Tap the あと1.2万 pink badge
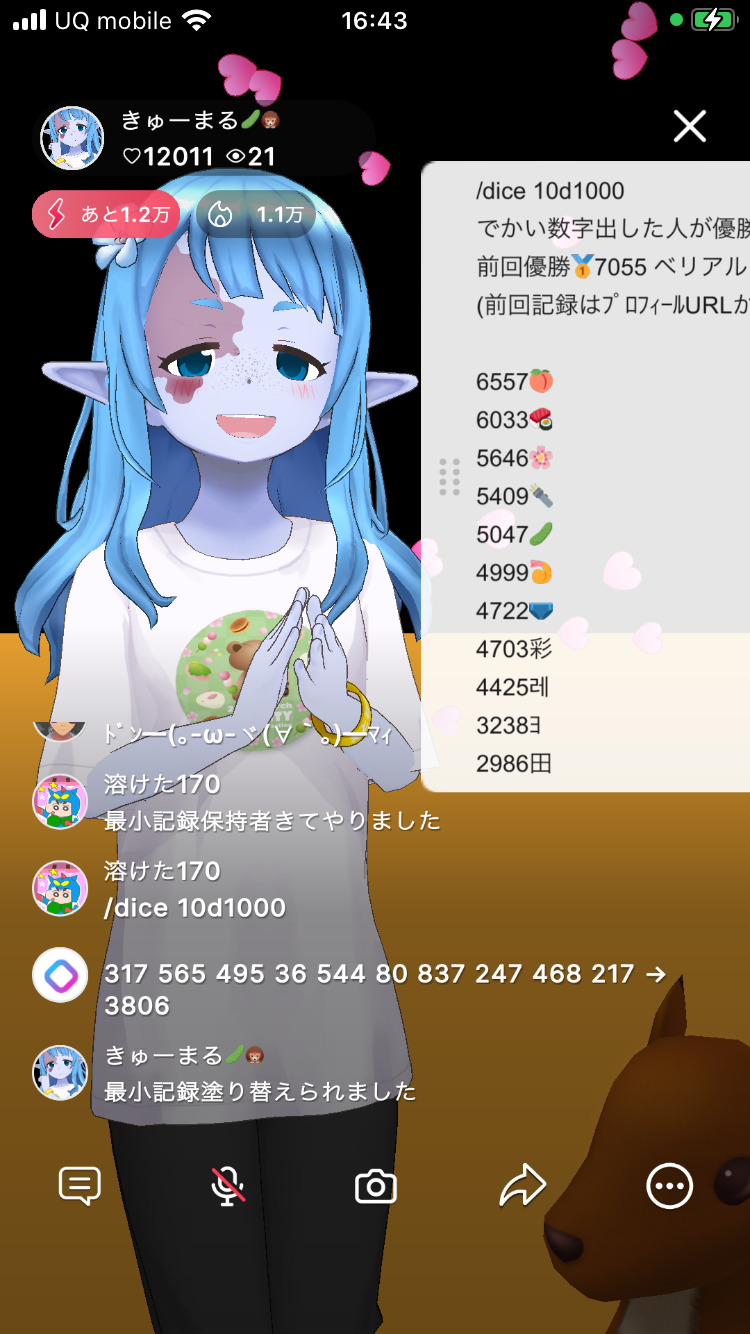The height and width of the screenshot is (1334, 750). pos(106,214)
